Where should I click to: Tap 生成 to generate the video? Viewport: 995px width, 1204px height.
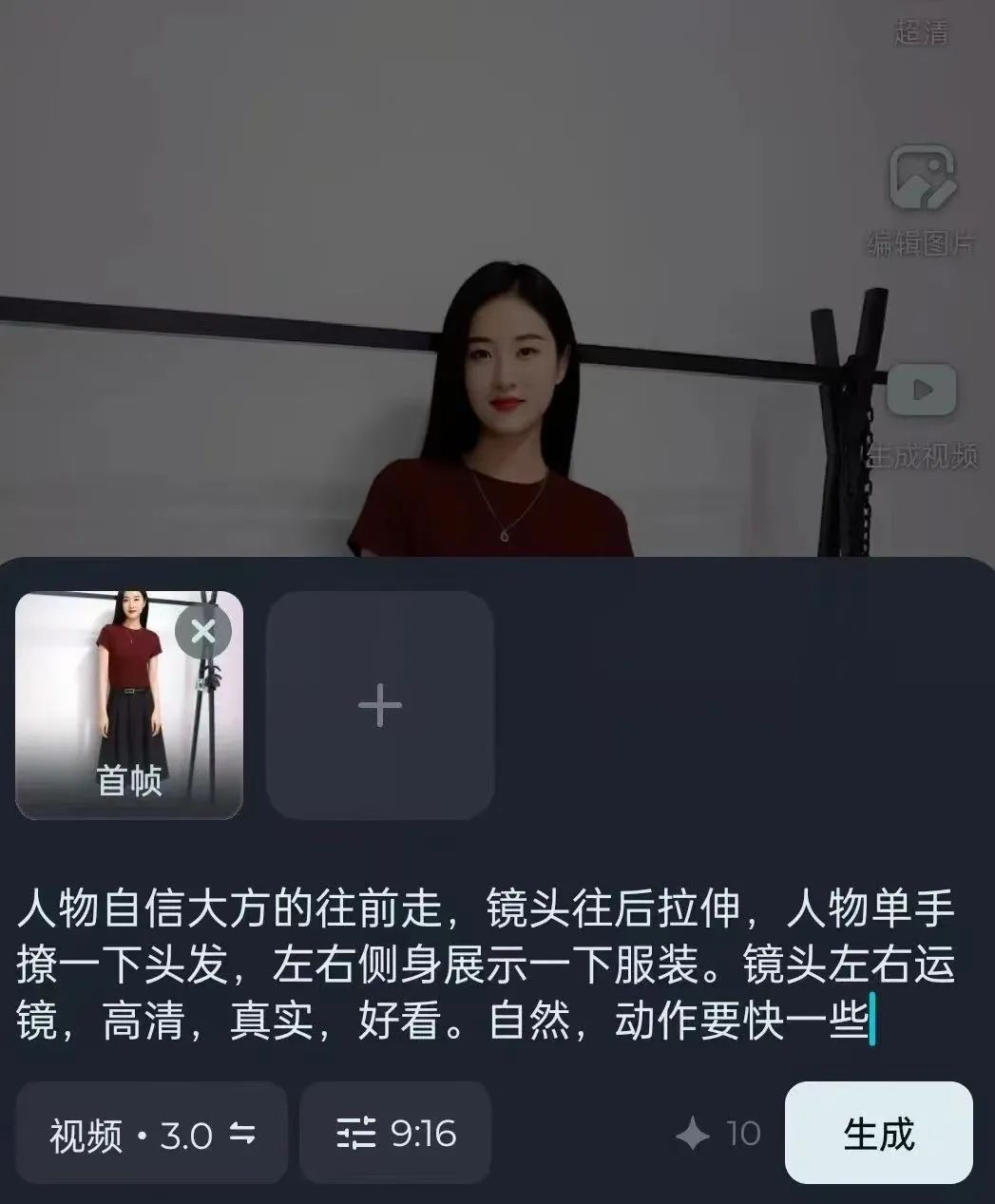[x=878, y=1133]
